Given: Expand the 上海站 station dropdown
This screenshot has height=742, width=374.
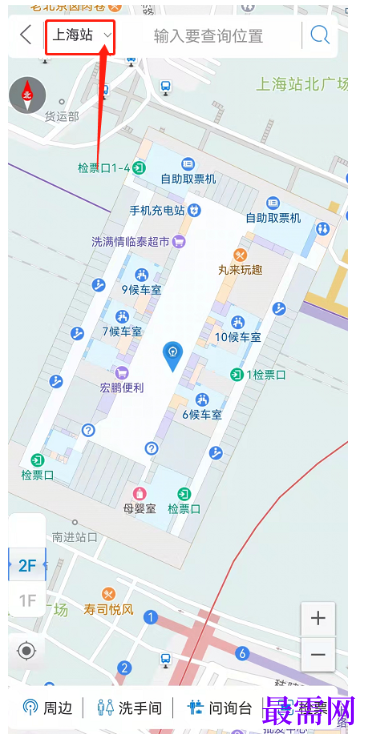Looking at the screenshot, I should pyautogui.click(x=81, y=36).
